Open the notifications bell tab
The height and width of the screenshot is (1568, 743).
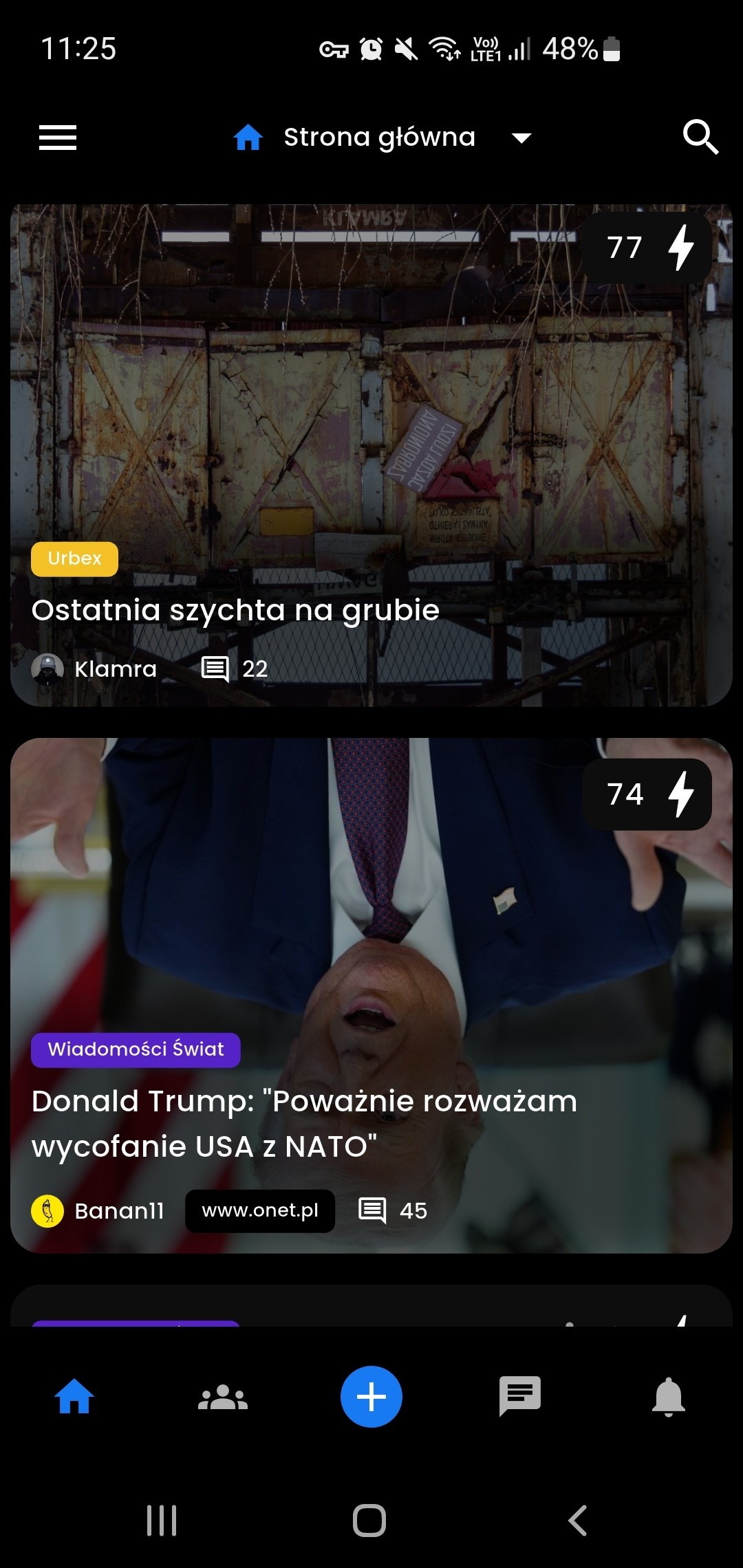669,1397
